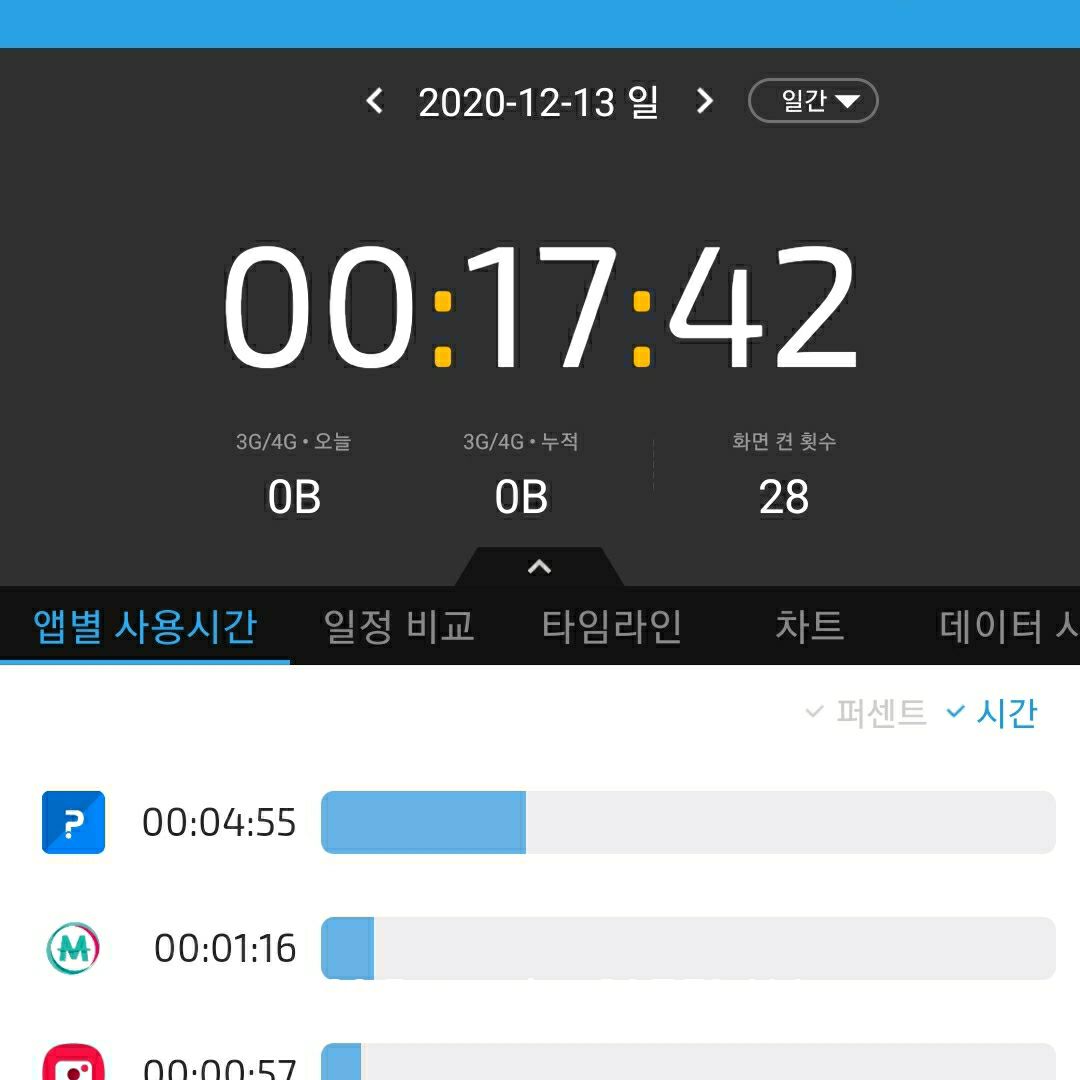The image size is (1080, 1080).
Task: Open the 타임라인 tab
Action: pyautogui.click(x=612, y=627)
